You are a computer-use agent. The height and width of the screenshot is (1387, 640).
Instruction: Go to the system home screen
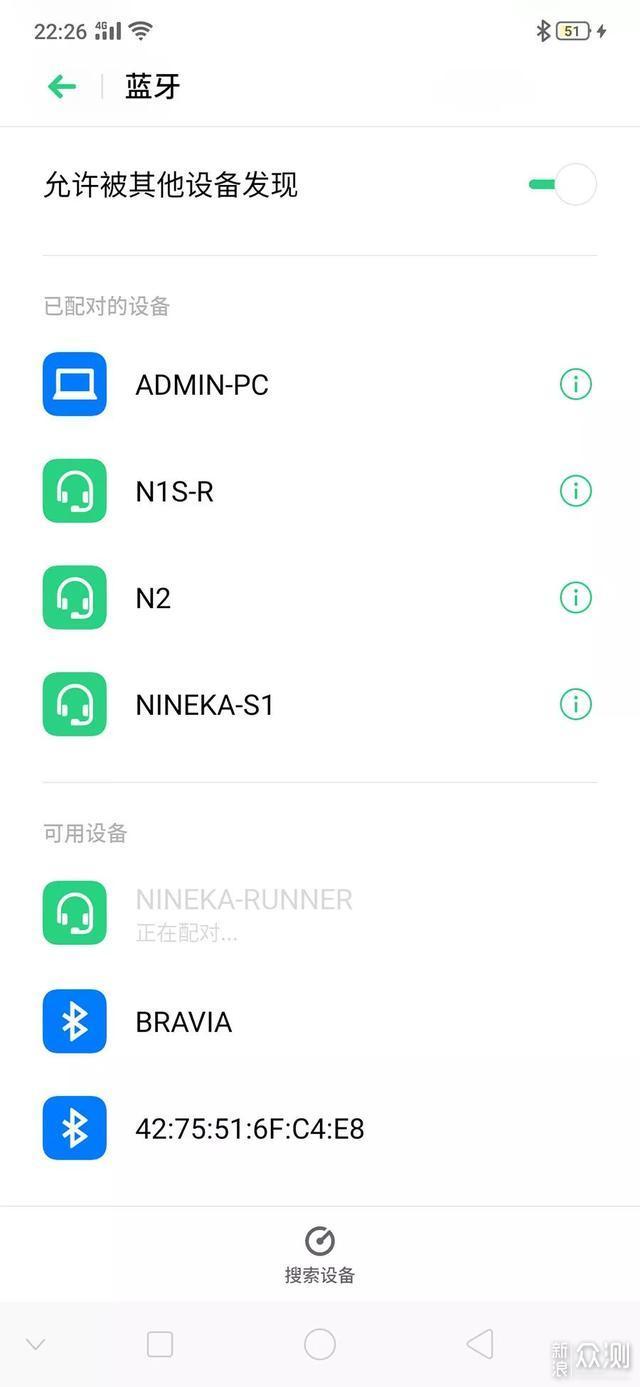pyautogui.click(x=320, y=1344)
